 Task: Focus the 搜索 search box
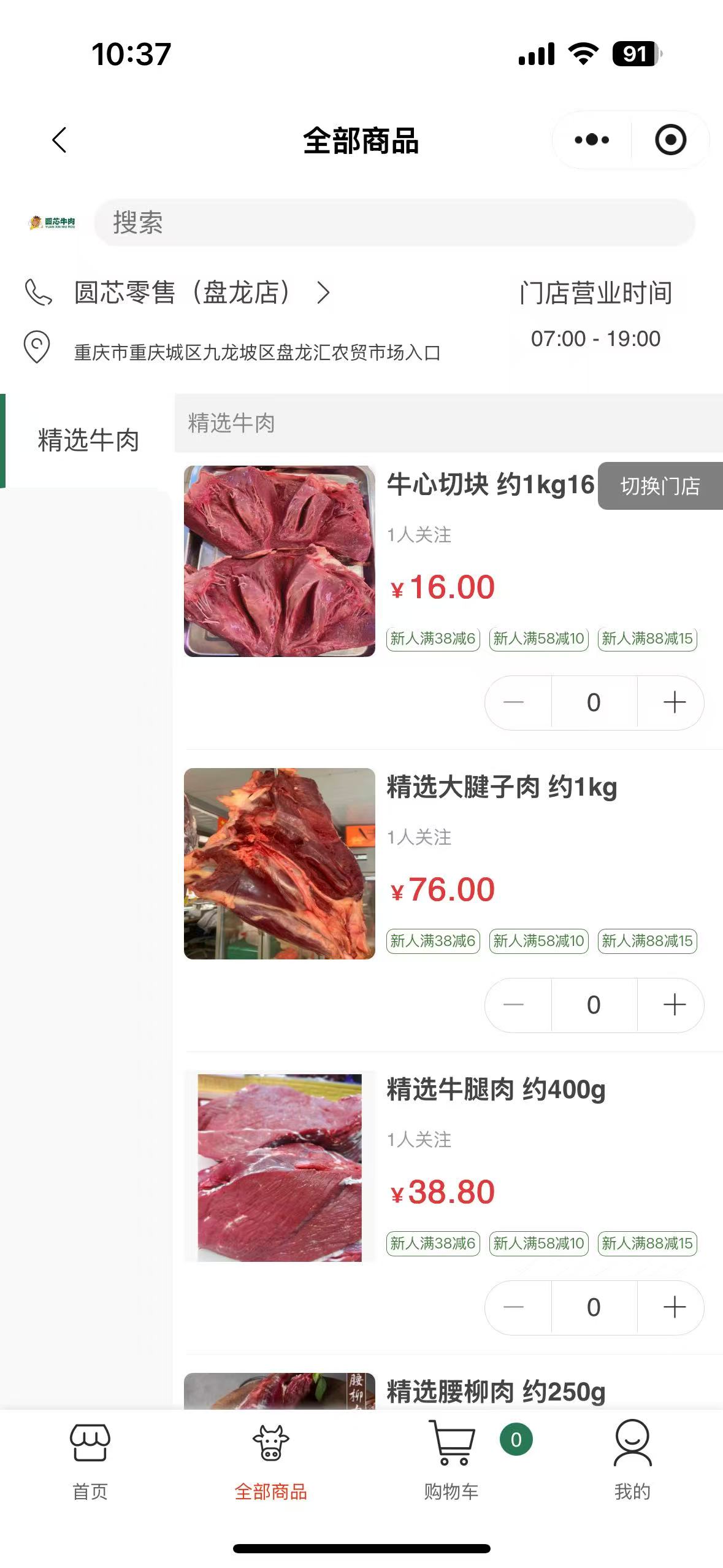394,223
